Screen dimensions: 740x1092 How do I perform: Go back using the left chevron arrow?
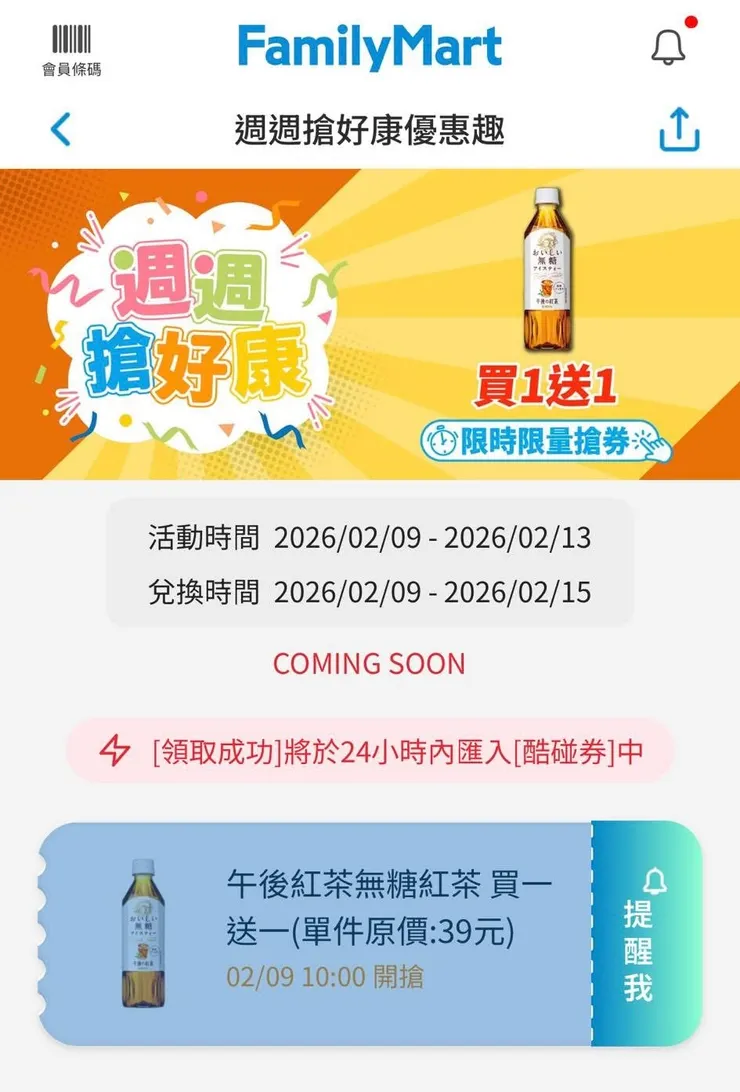point(60,128)
